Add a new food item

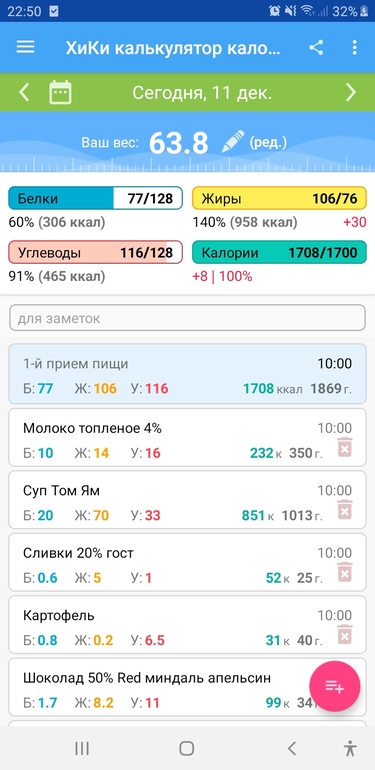[335, 687]
